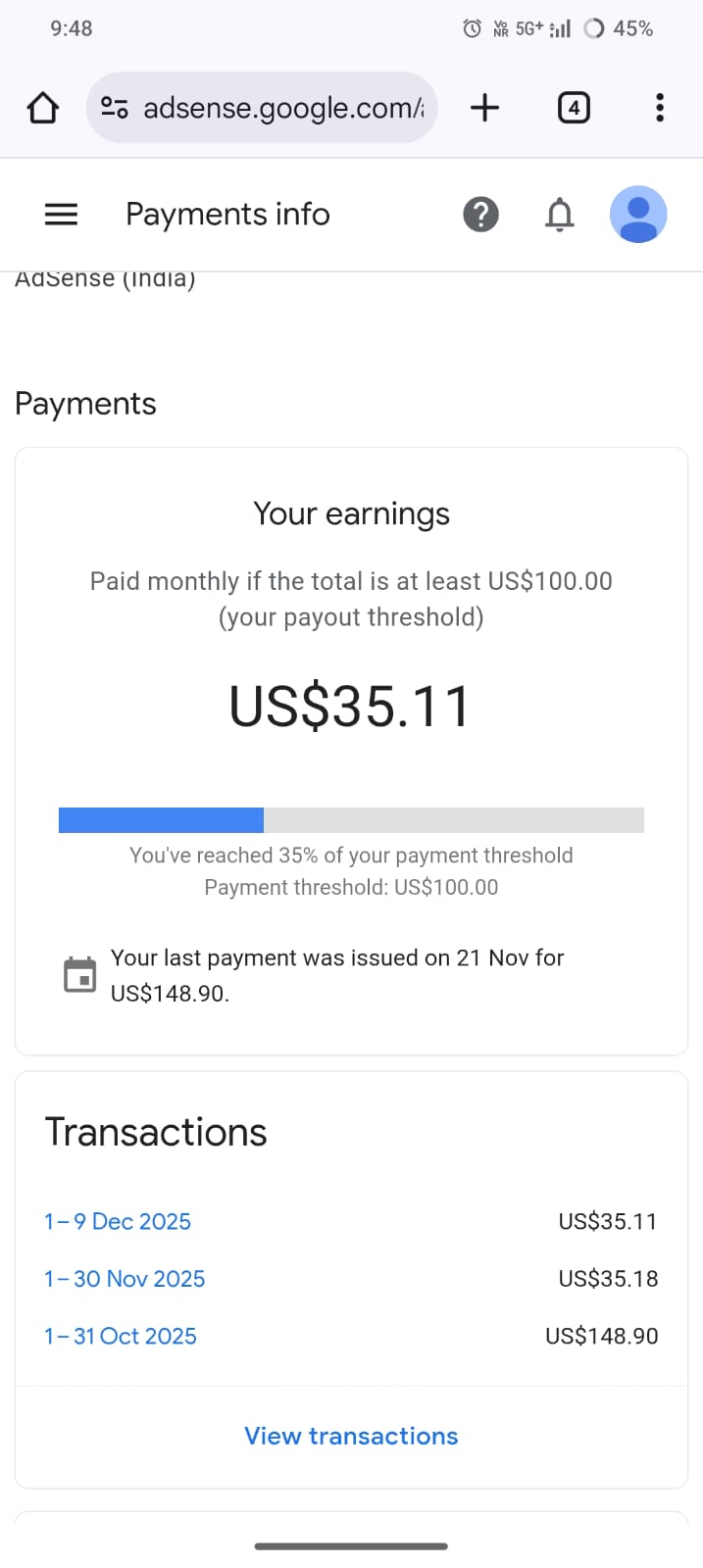Open the account profile avatar
The image size is (703, 1568).
point(638,214)
